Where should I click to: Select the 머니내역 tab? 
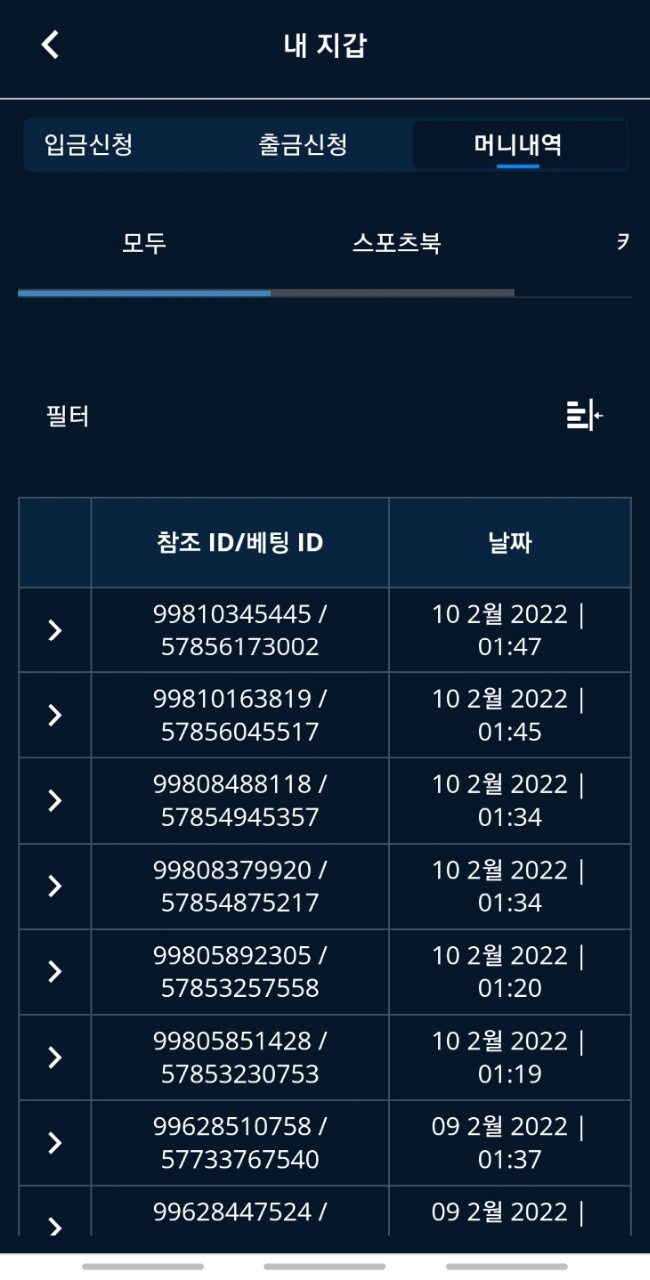click(518, 145)
